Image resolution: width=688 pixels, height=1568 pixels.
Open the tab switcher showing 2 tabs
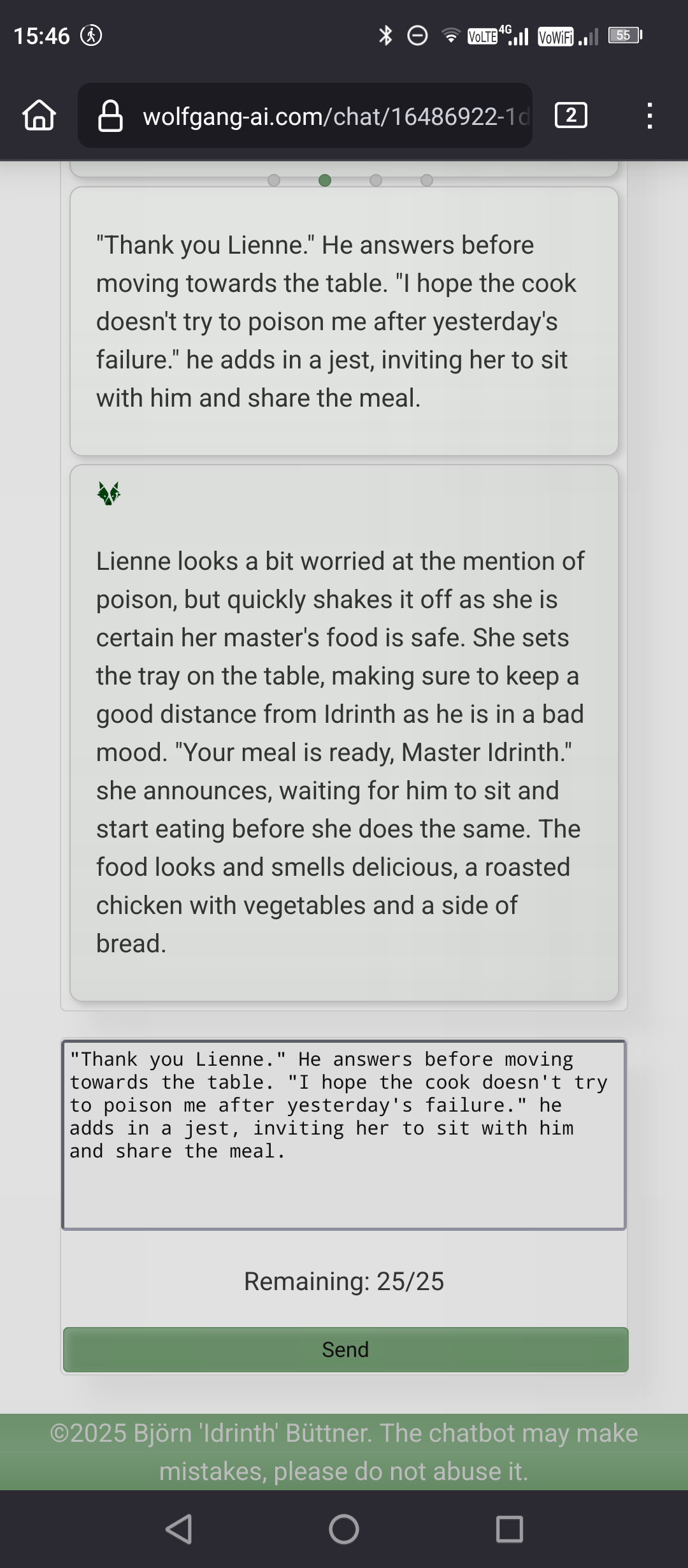571,115
